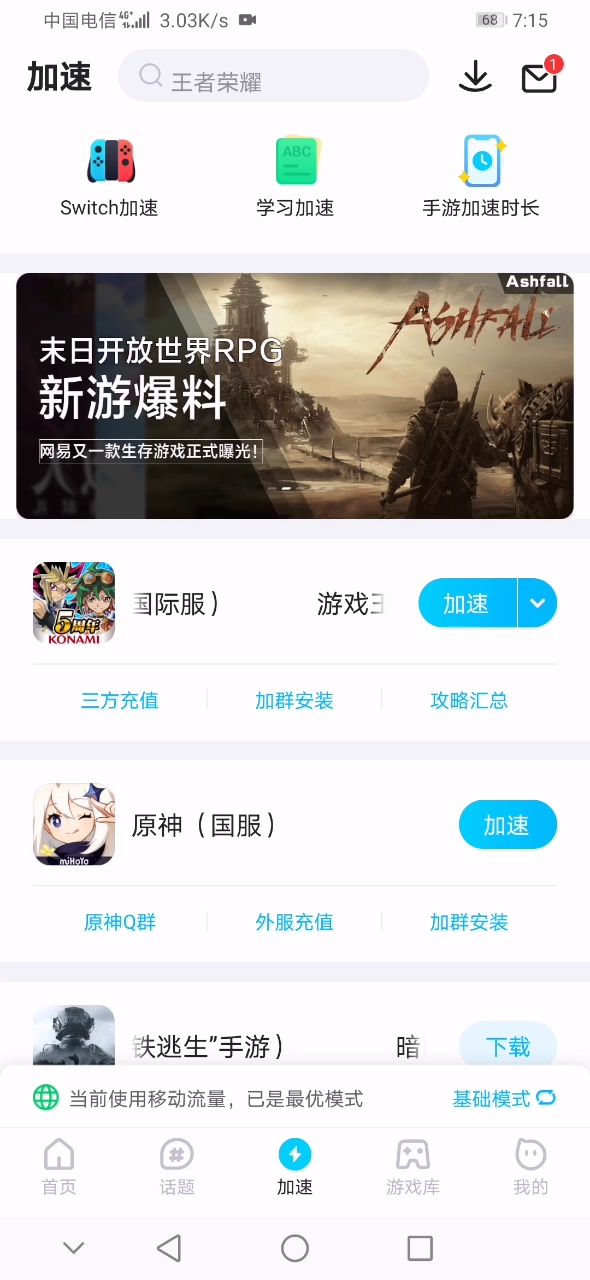Switch to the 话题 tab
Image resolution: width=590 pixels, height=1280 pixels.
pos(177,1167)
